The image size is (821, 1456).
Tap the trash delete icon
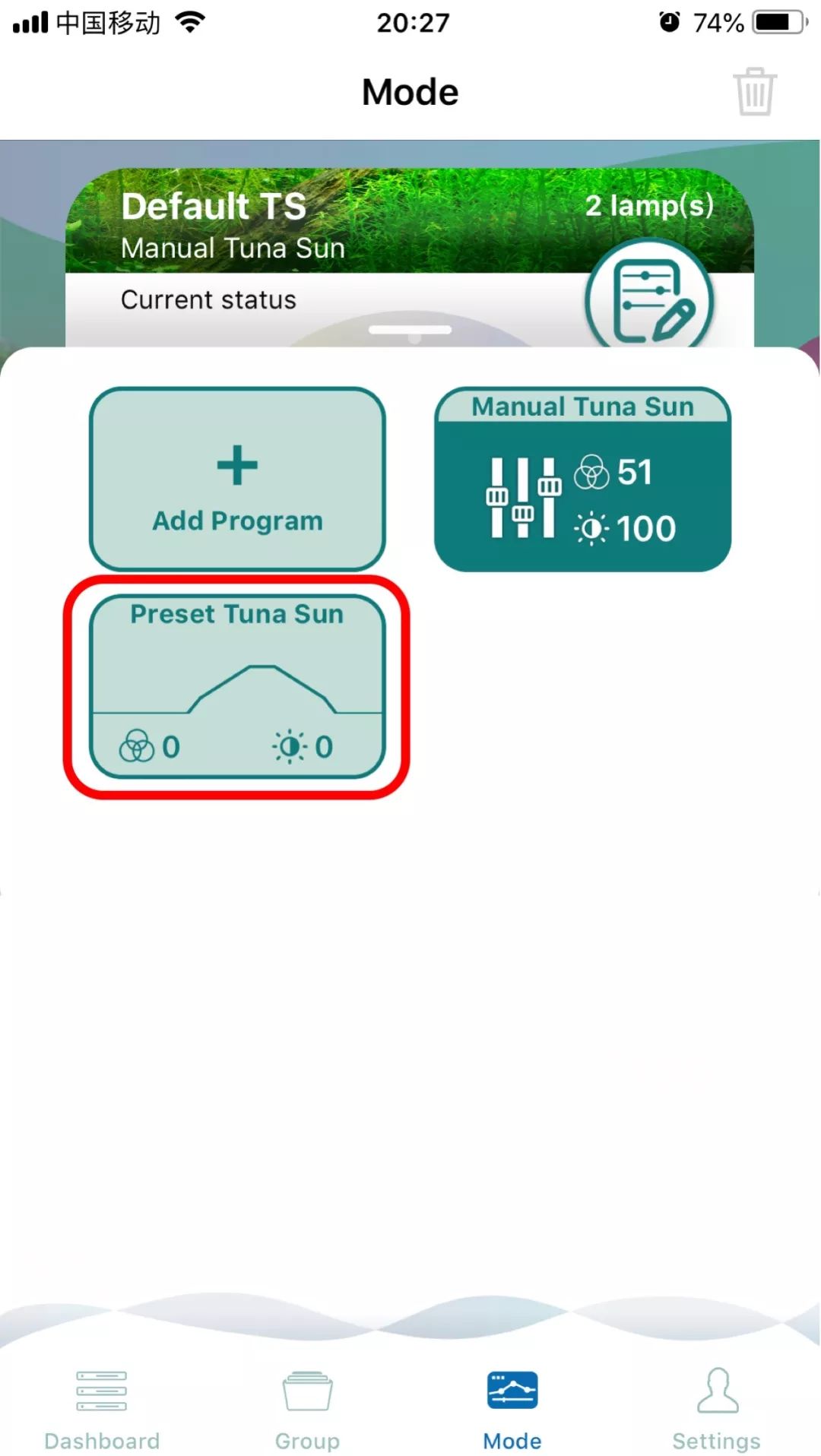(x=754, y=91)
